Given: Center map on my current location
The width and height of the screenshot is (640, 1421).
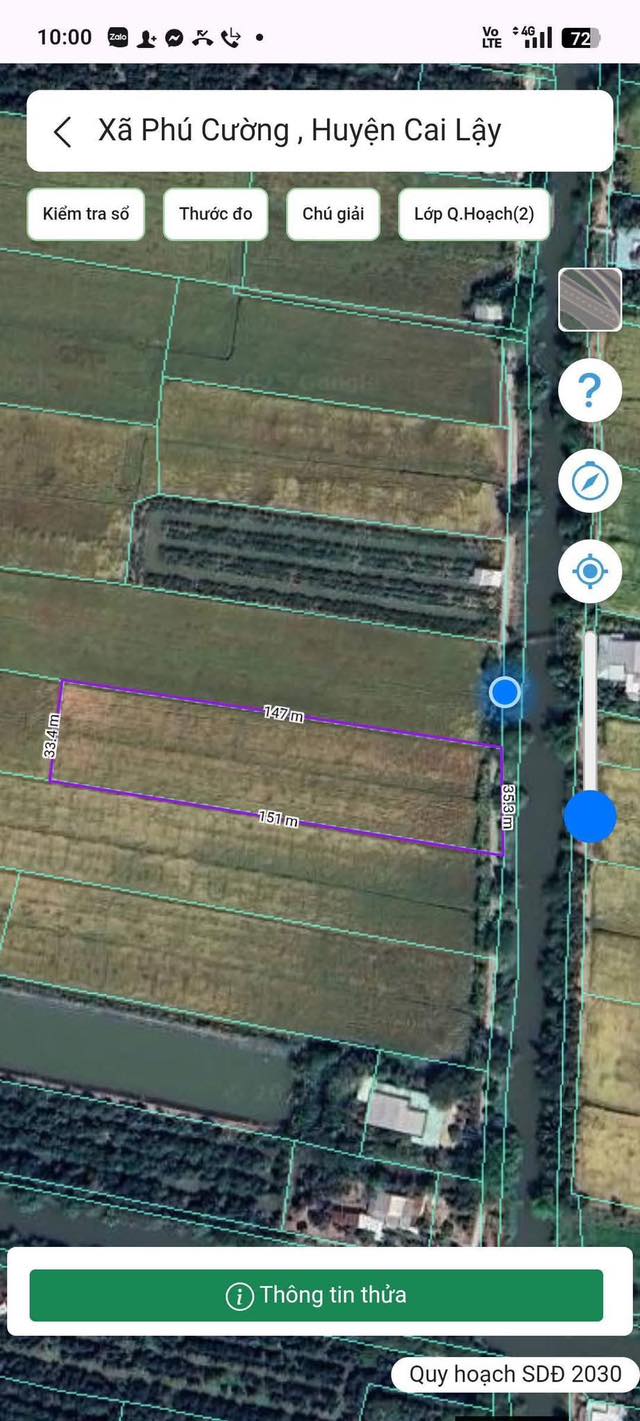Looking at the screenshot, I should pos(589,571).
